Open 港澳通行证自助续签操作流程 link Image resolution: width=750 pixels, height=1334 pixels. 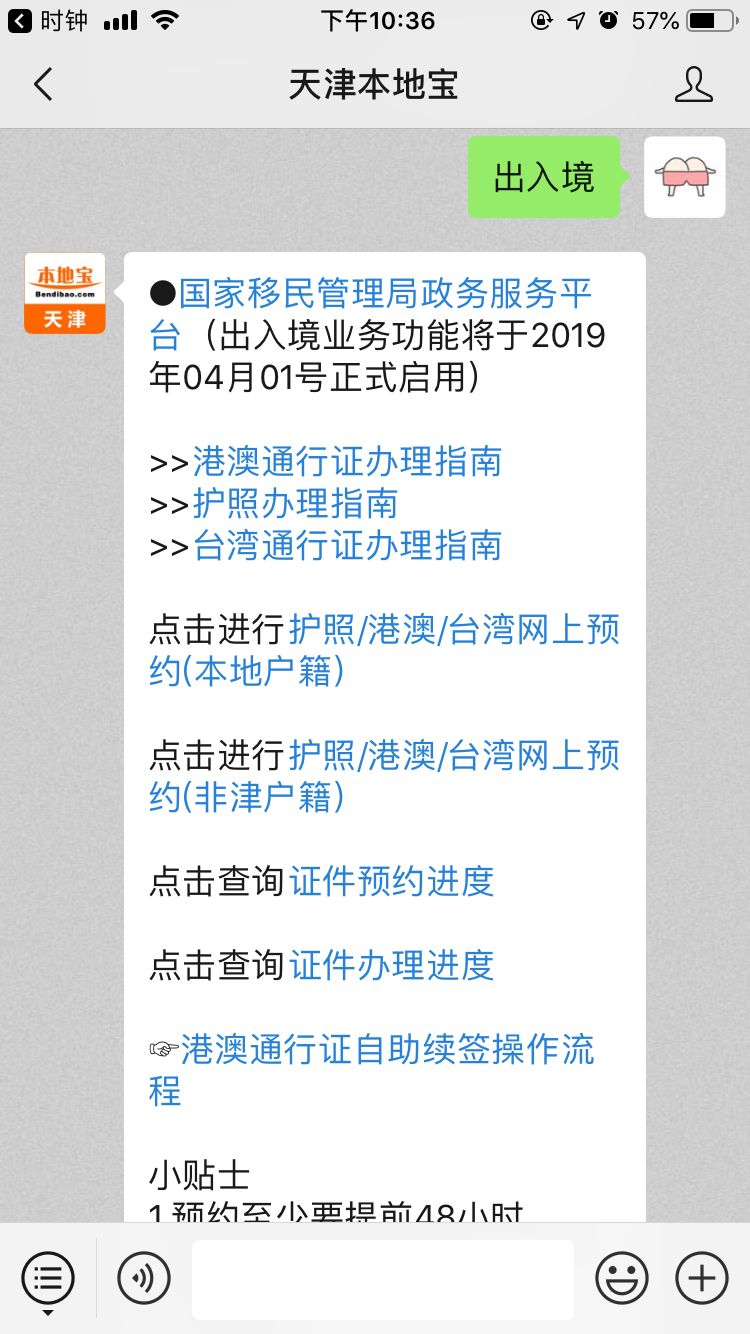pyautogui.click(x=385, y=1050)
